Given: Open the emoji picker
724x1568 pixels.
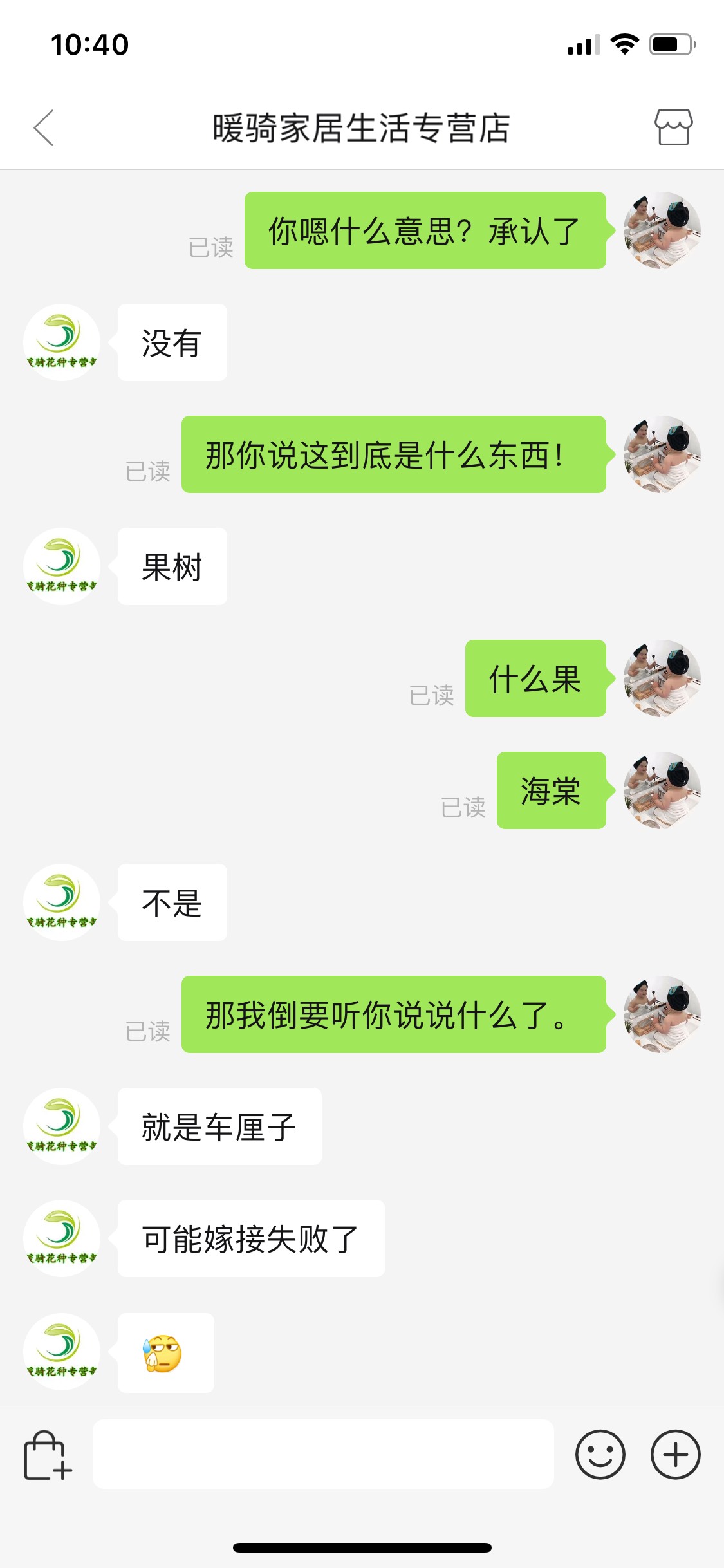Looking at the screenshot, I should pyautogui.click(x=600, y=1455).
